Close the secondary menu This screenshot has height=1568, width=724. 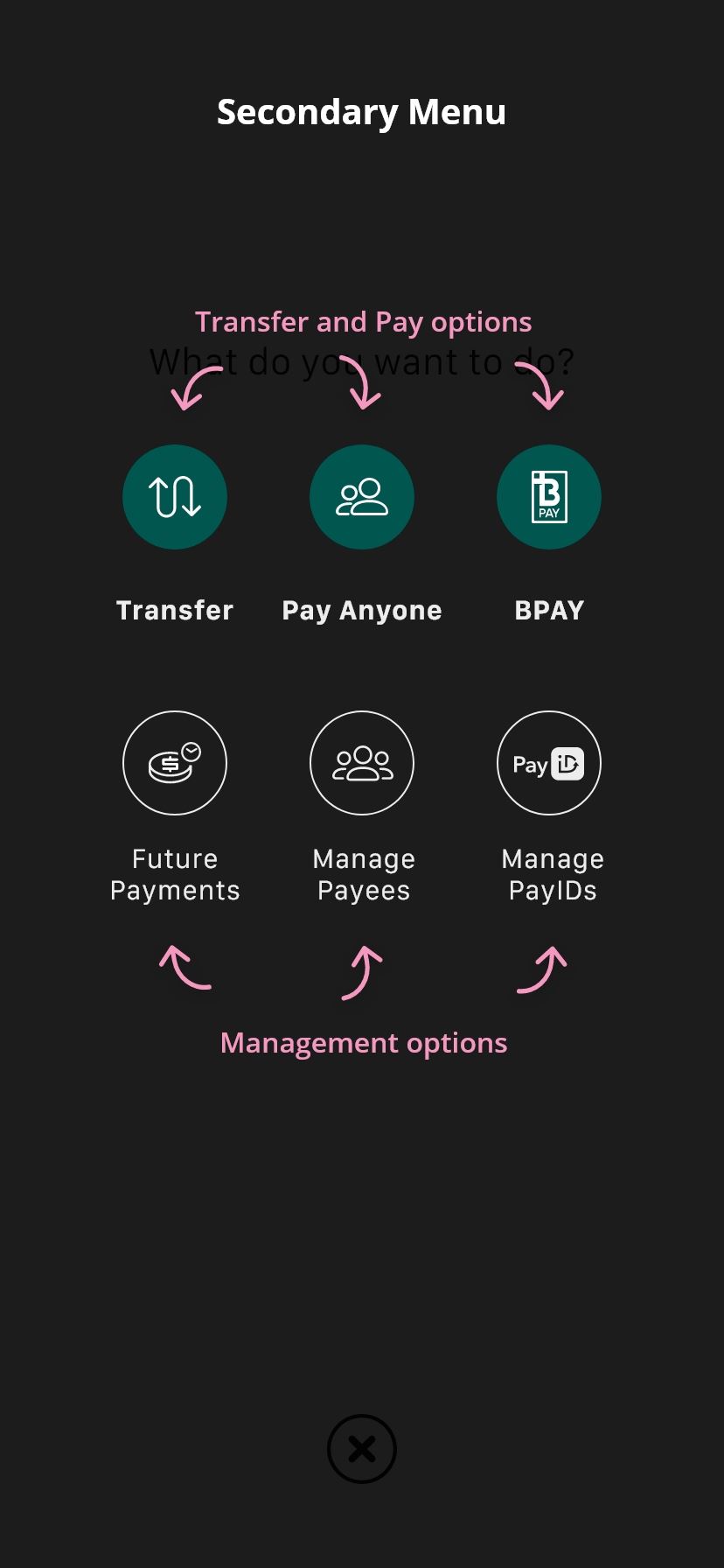click(362, 1449)
